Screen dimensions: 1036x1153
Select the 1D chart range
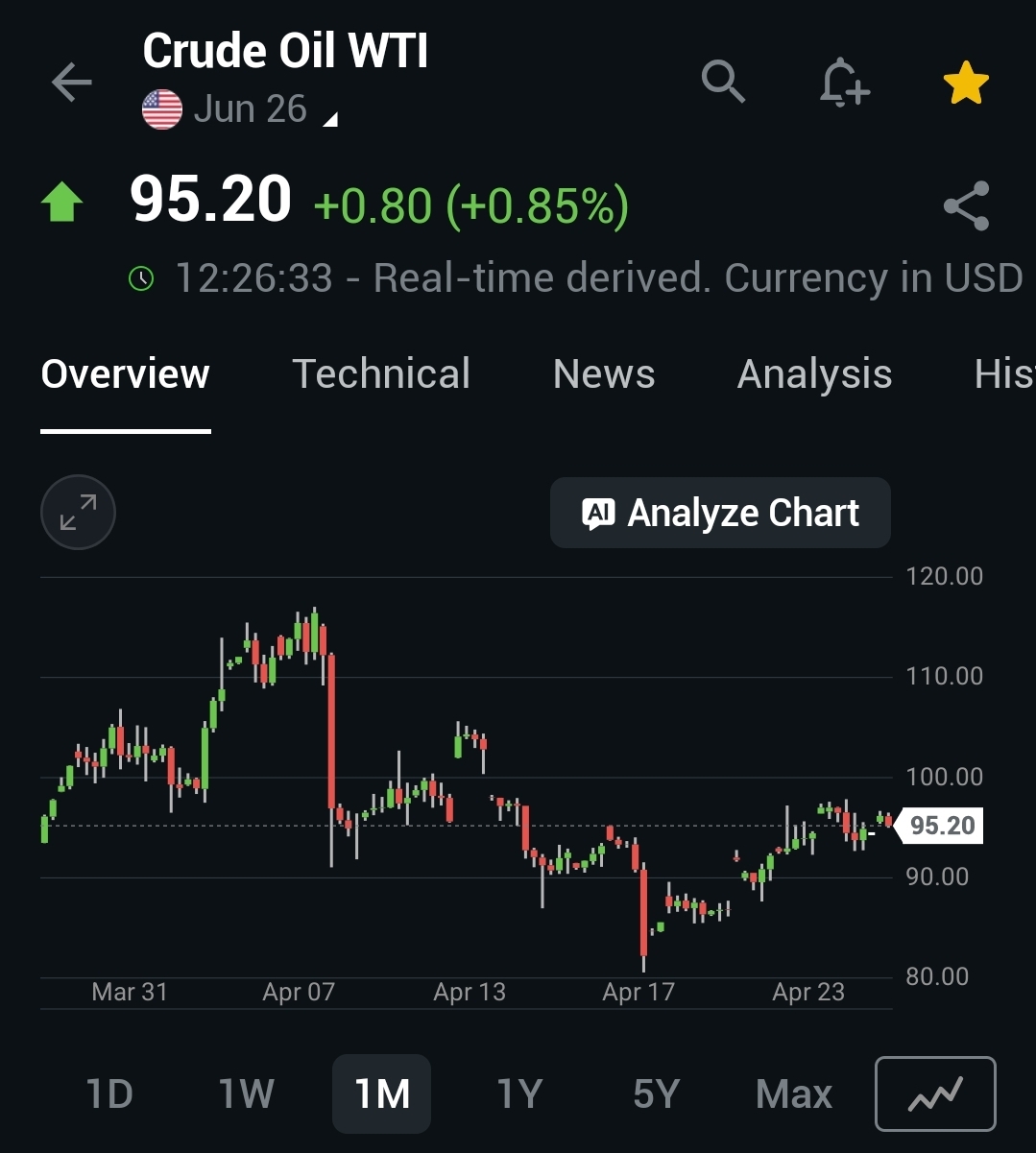109,1093
